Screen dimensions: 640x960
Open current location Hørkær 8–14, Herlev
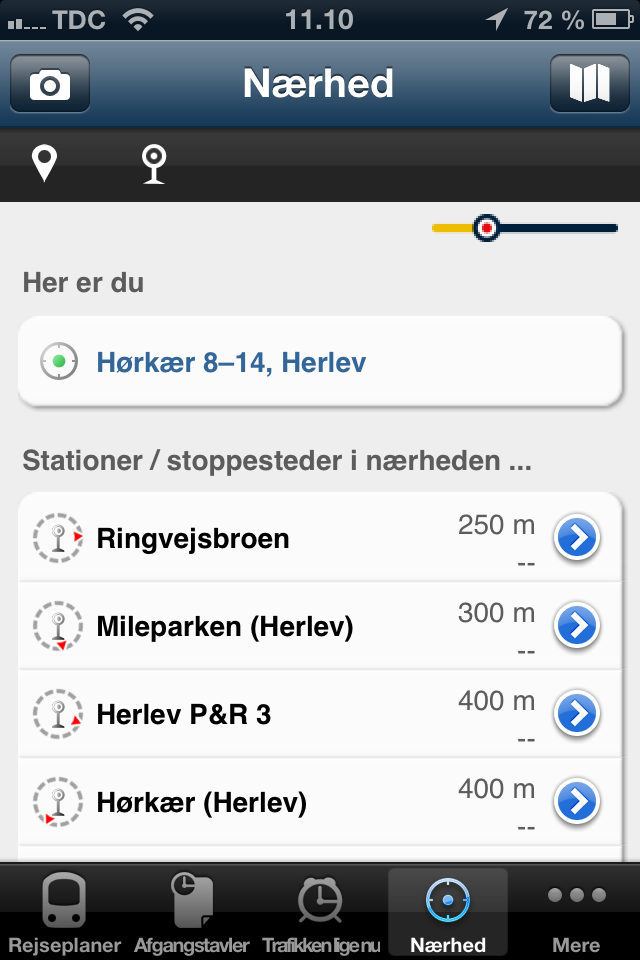(320, 361)
